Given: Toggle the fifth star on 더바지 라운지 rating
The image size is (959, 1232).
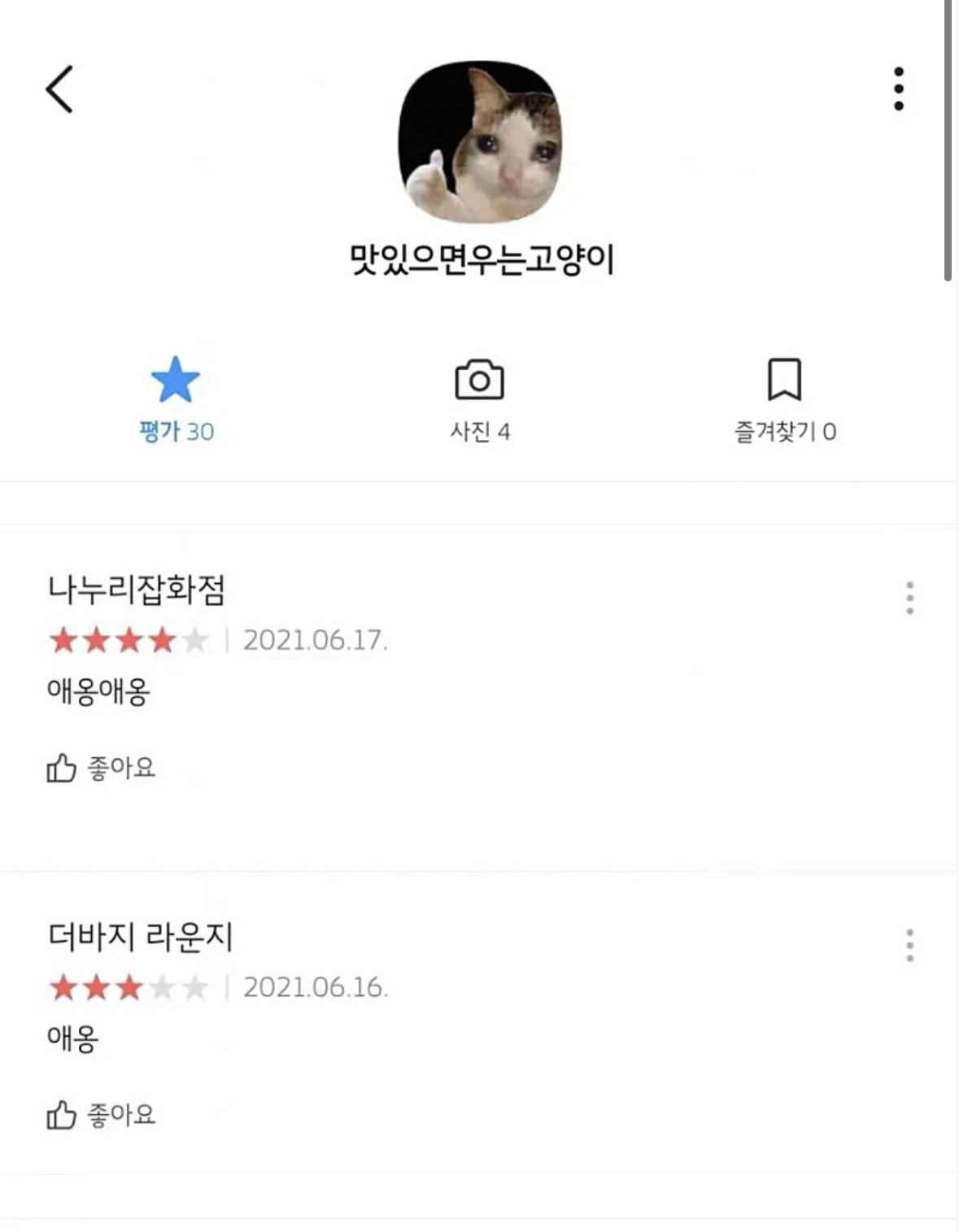Looking at the screenshot, I should pyautogui.click(x=194, y=989).
